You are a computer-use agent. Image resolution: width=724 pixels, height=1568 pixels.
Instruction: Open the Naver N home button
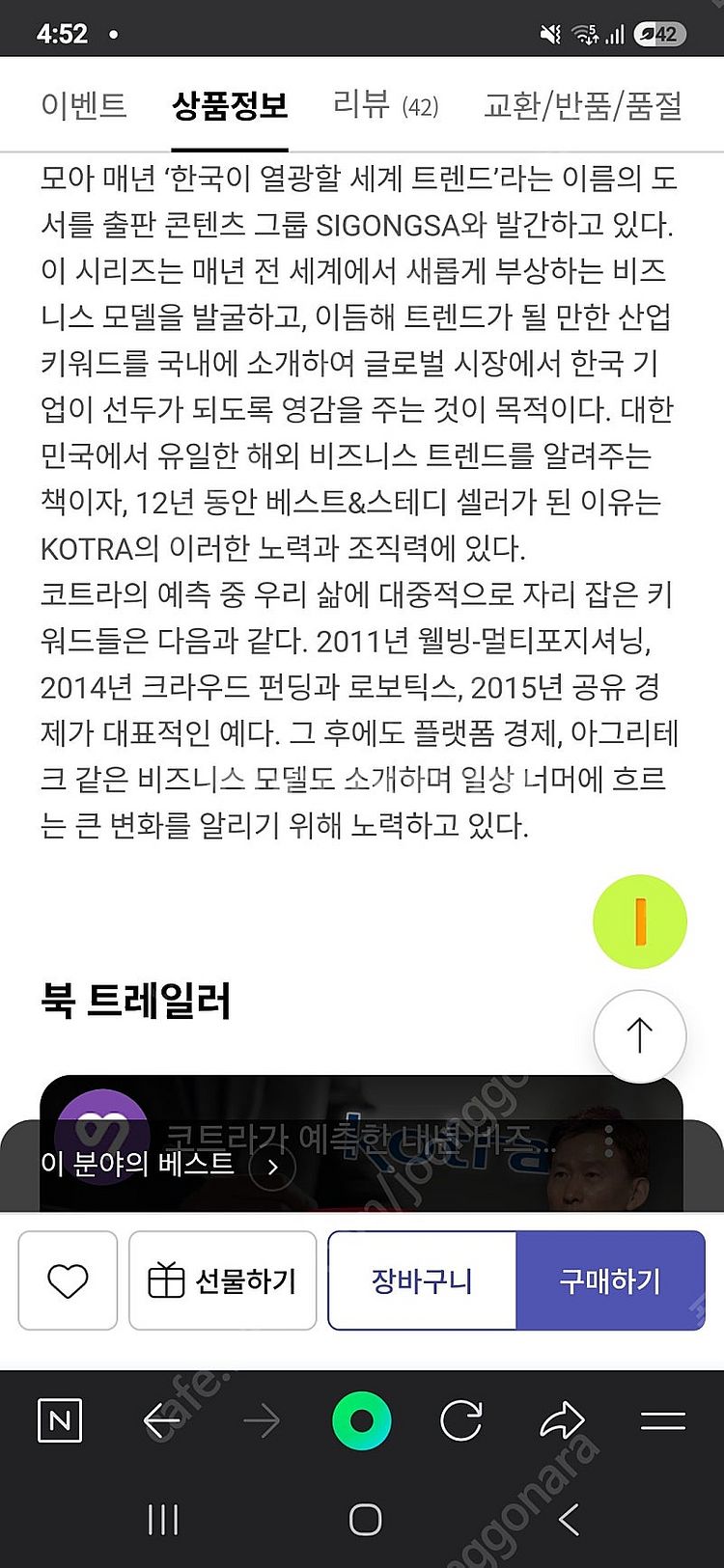point(60,1420)
